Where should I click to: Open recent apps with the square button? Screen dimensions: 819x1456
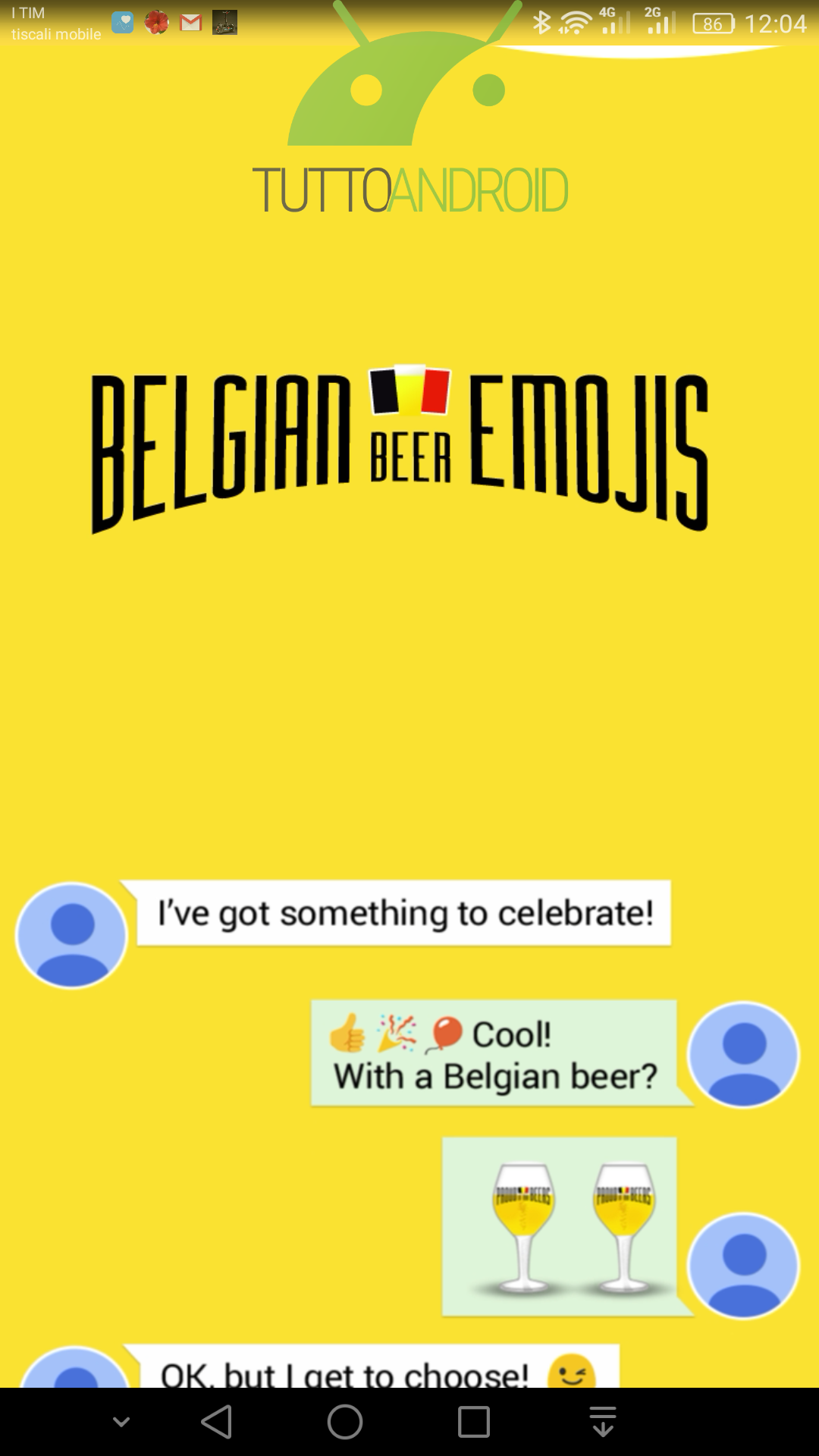point(474,1422)
